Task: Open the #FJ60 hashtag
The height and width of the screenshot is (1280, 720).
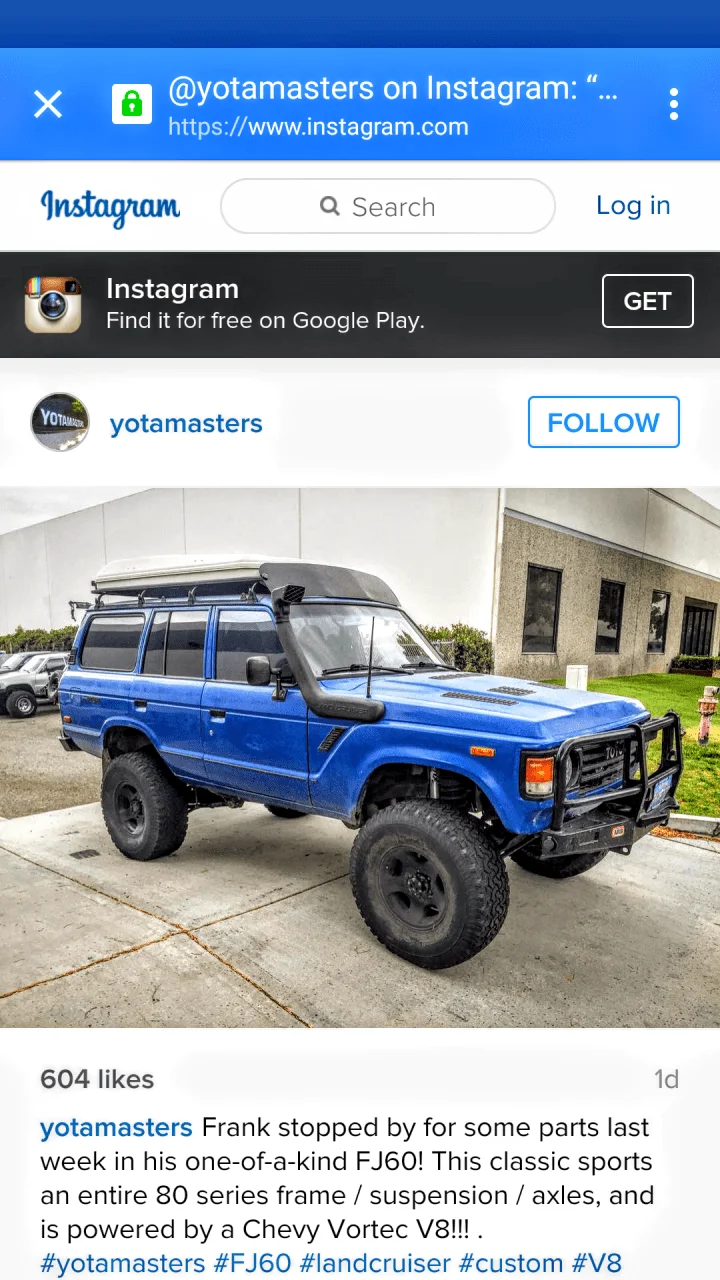Action: 252,1263
